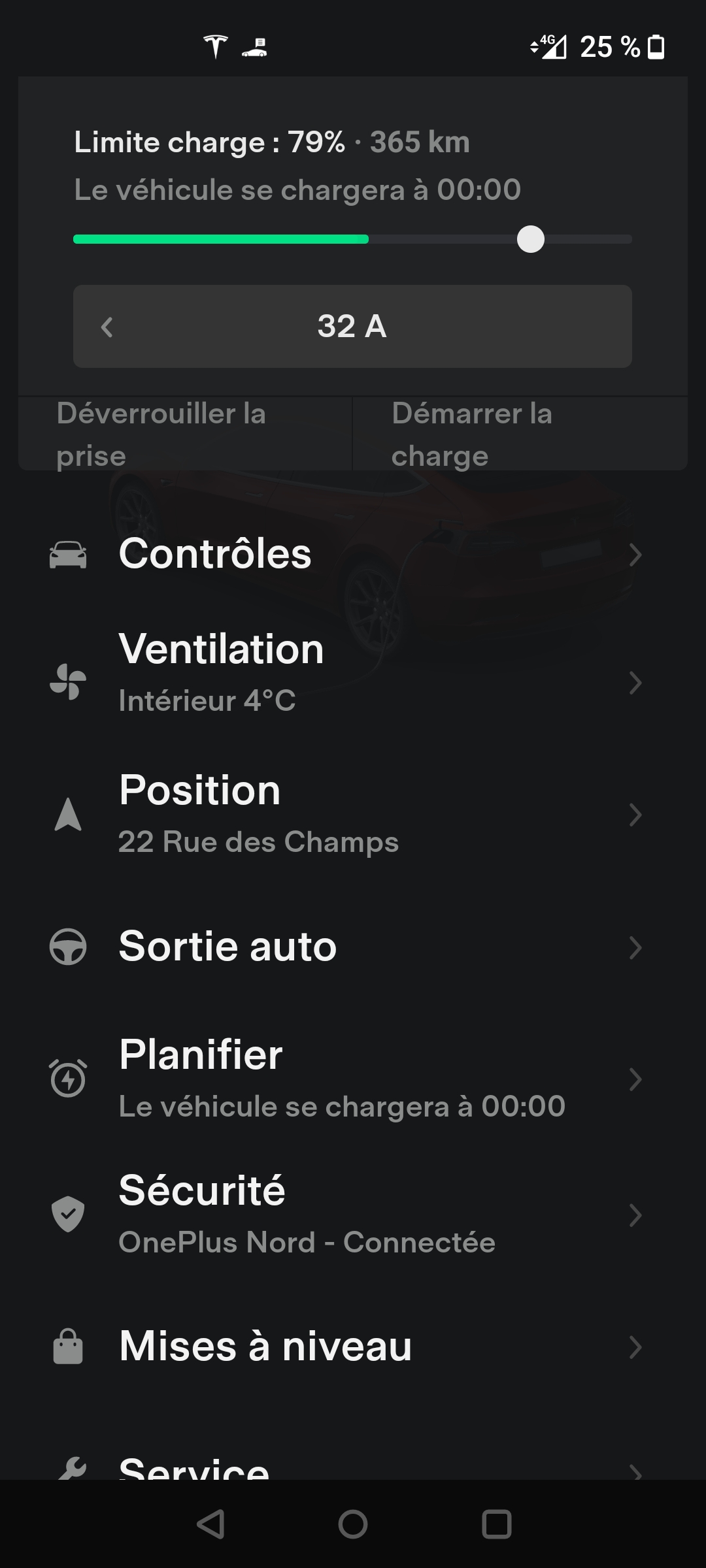Open Mises à niveau shop

346,1347
